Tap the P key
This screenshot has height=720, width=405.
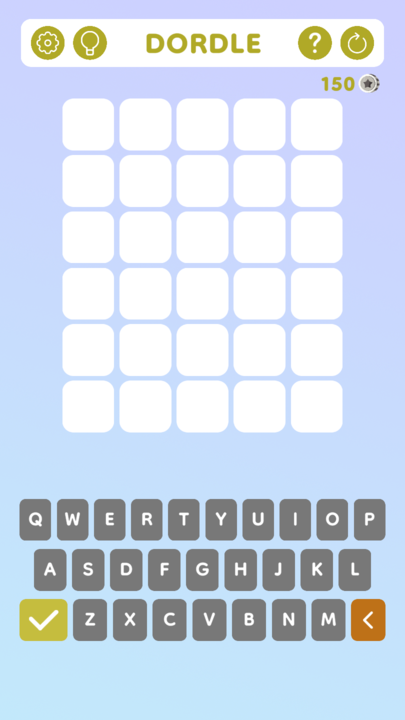point(370,520)
